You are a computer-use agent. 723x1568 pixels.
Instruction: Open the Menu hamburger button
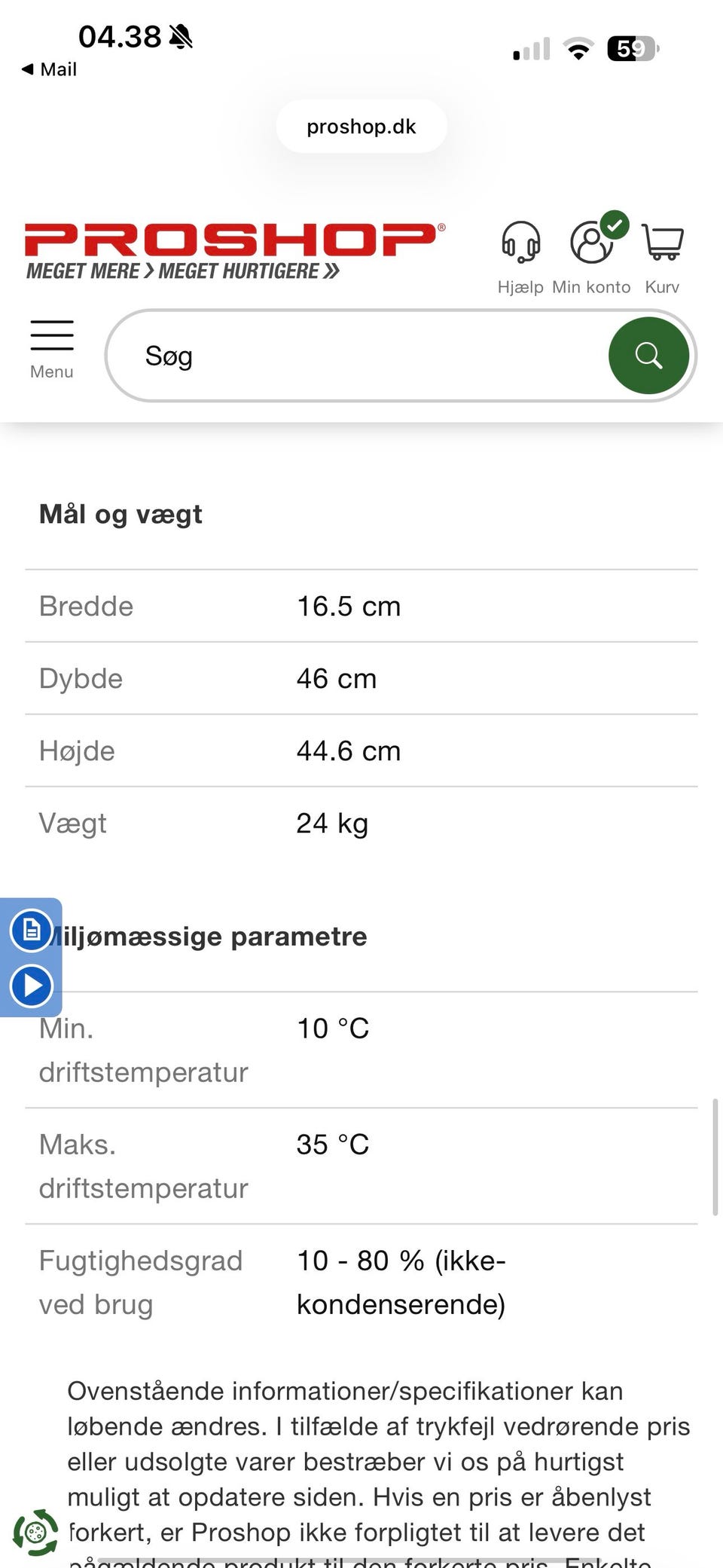click(x=51, y=348)
